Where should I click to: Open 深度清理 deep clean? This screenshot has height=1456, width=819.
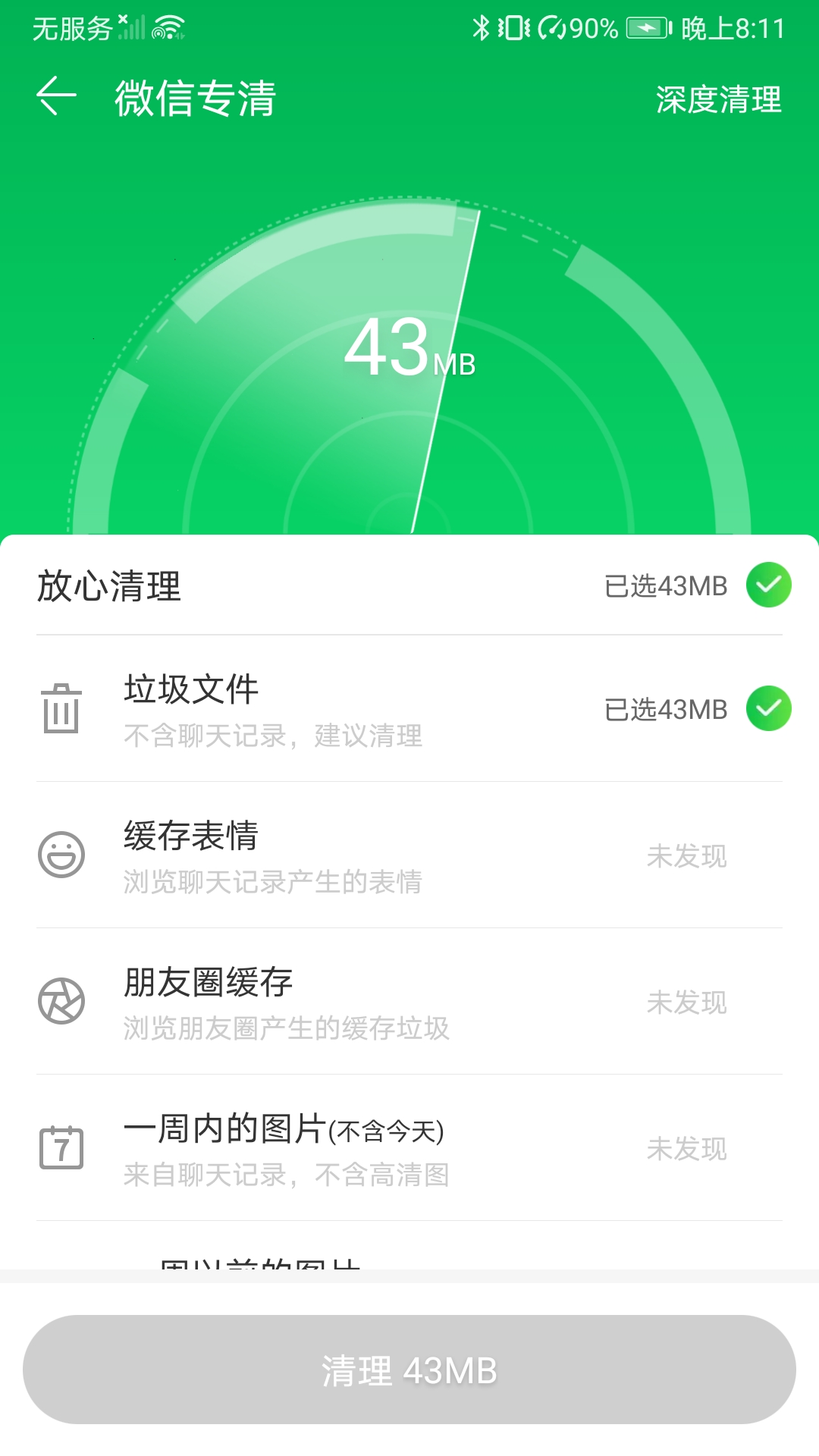pyautogui.click(x=717, y=99)
